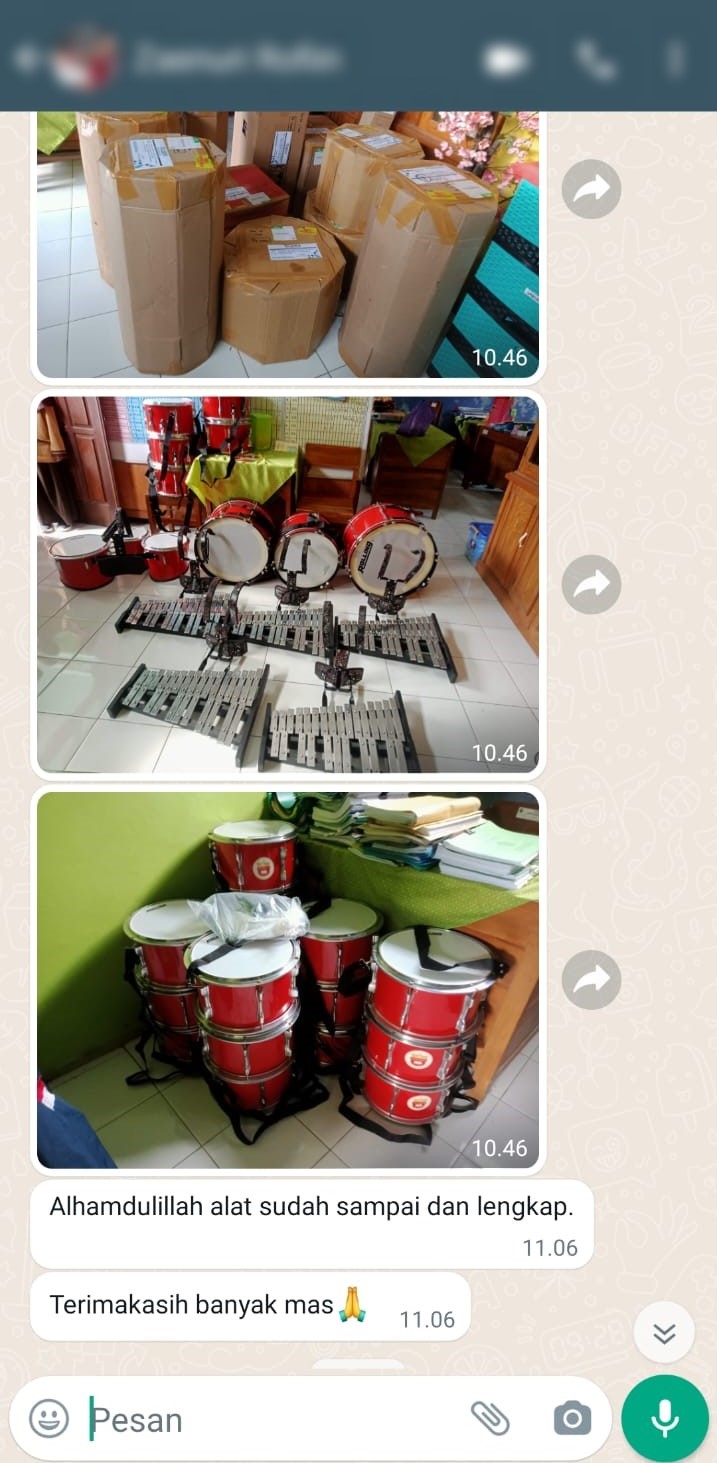Open the stacked red snare drums photo

tap(288, 980)
